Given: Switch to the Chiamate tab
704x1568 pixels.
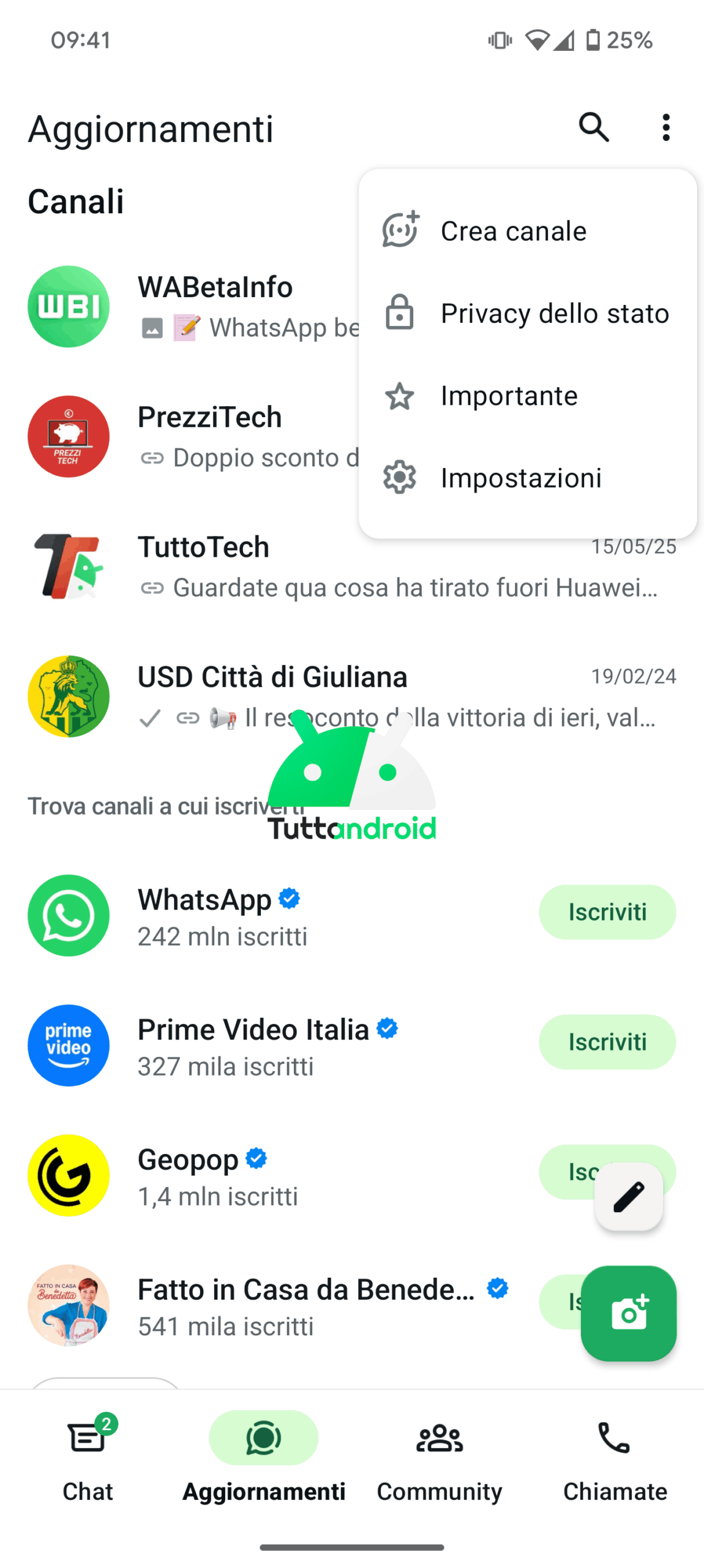Looking at the screenshot, I should pos(615,1458).
